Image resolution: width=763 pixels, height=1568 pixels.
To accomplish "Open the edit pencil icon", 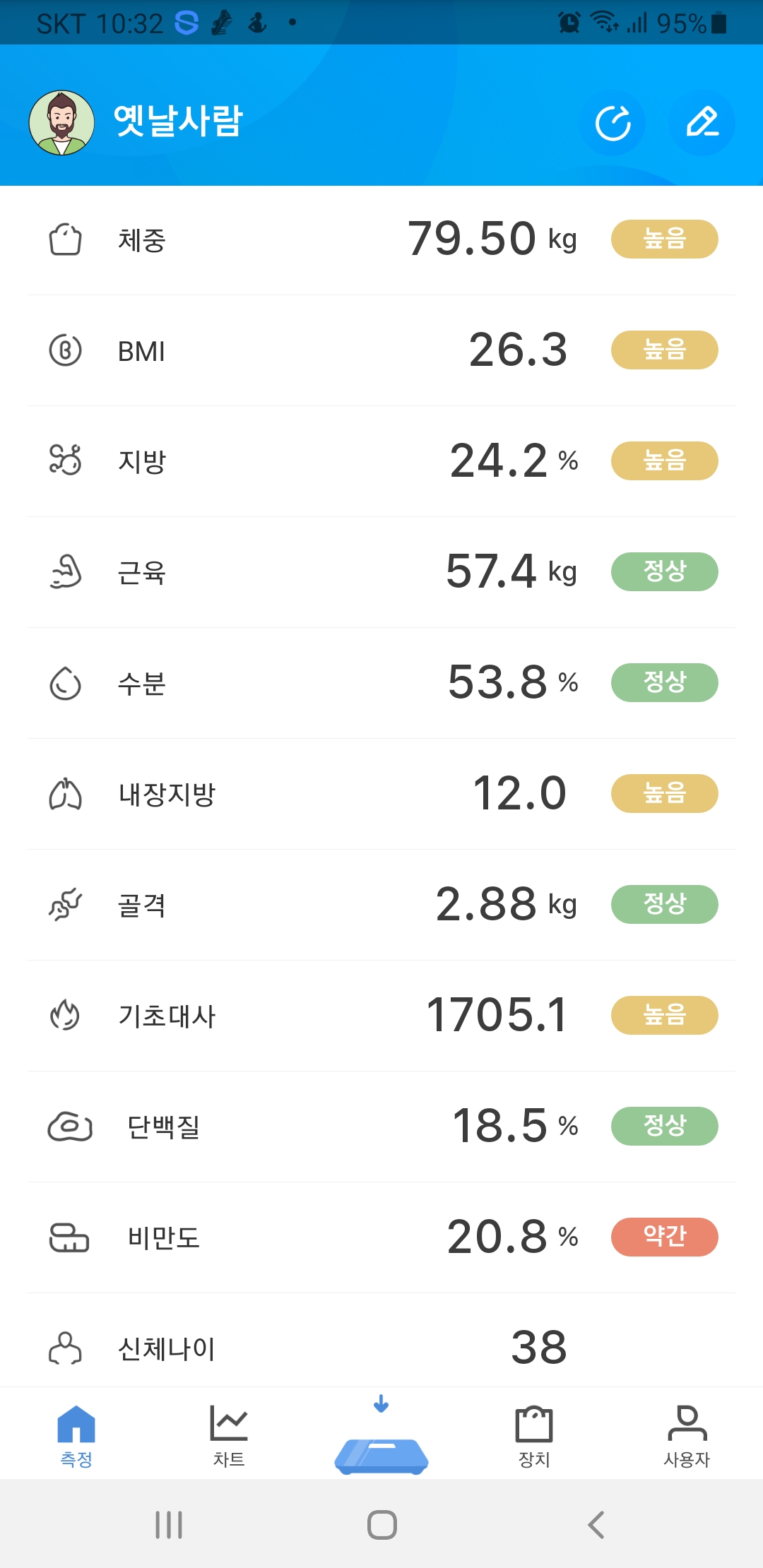I will (702, 124).
